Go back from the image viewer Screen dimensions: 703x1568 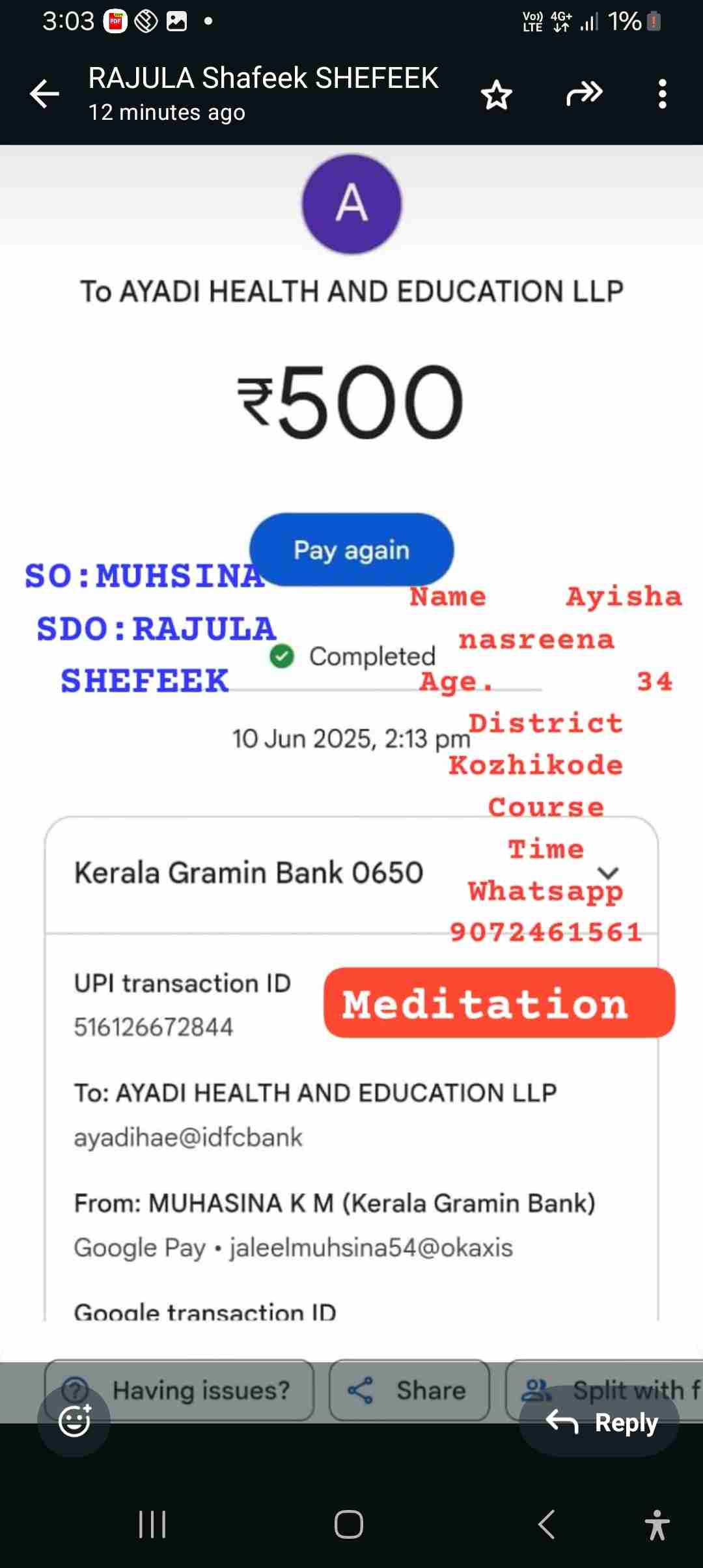(x=44, y=94)
